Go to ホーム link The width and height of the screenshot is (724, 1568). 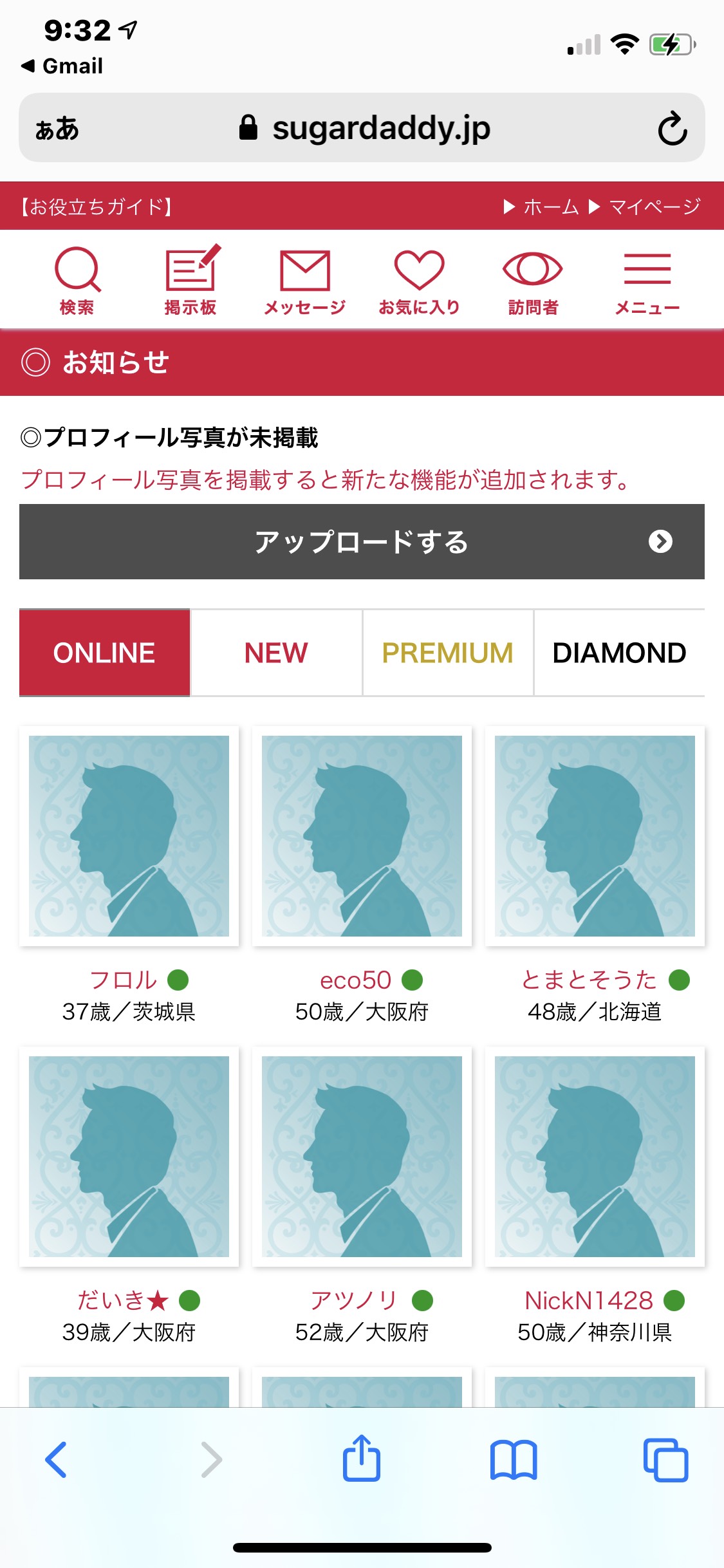point(543,207)
